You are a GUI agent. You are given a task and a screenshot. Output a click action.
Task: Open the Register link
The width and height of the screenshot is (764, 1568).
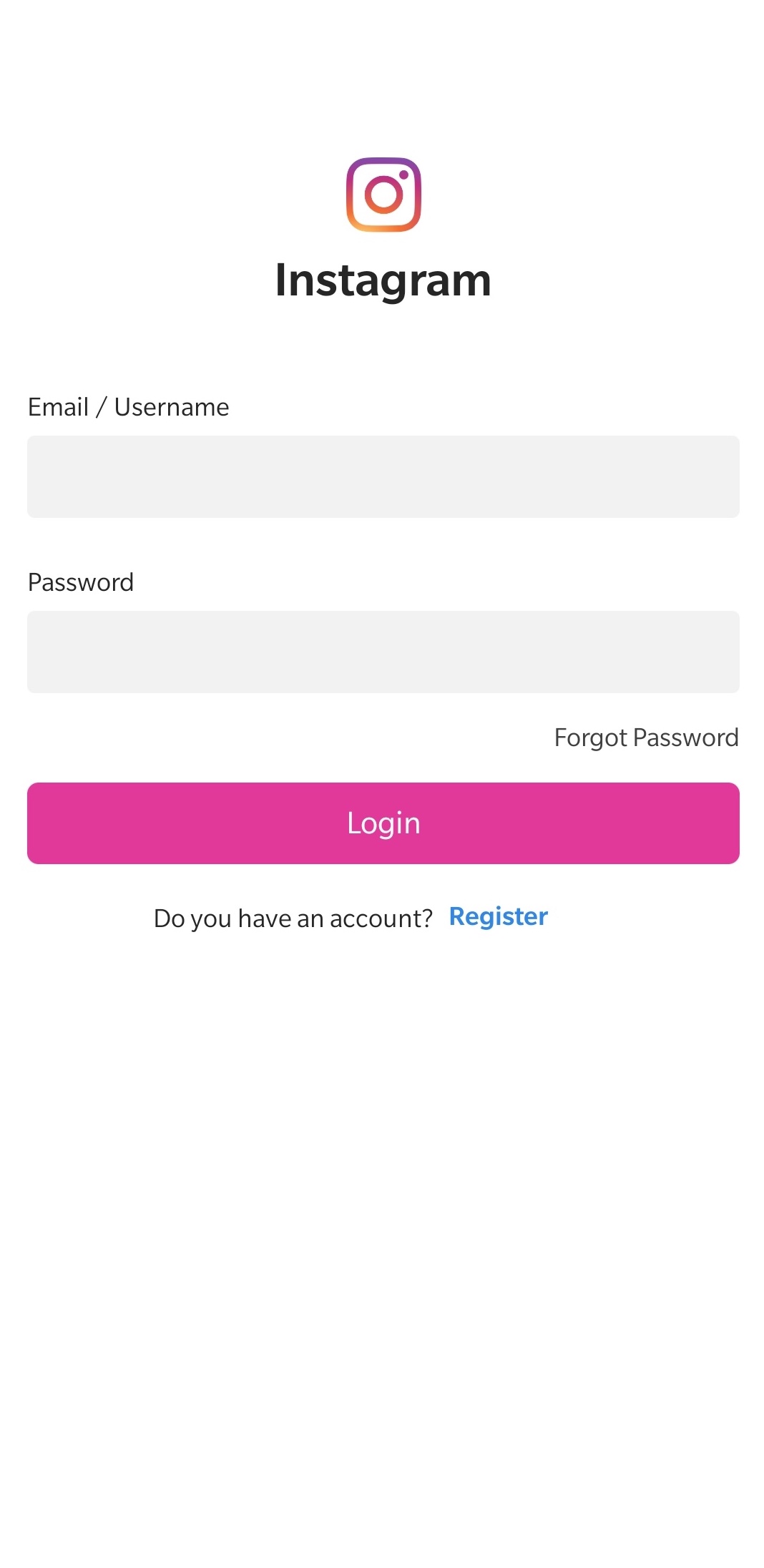coord(498,916)
